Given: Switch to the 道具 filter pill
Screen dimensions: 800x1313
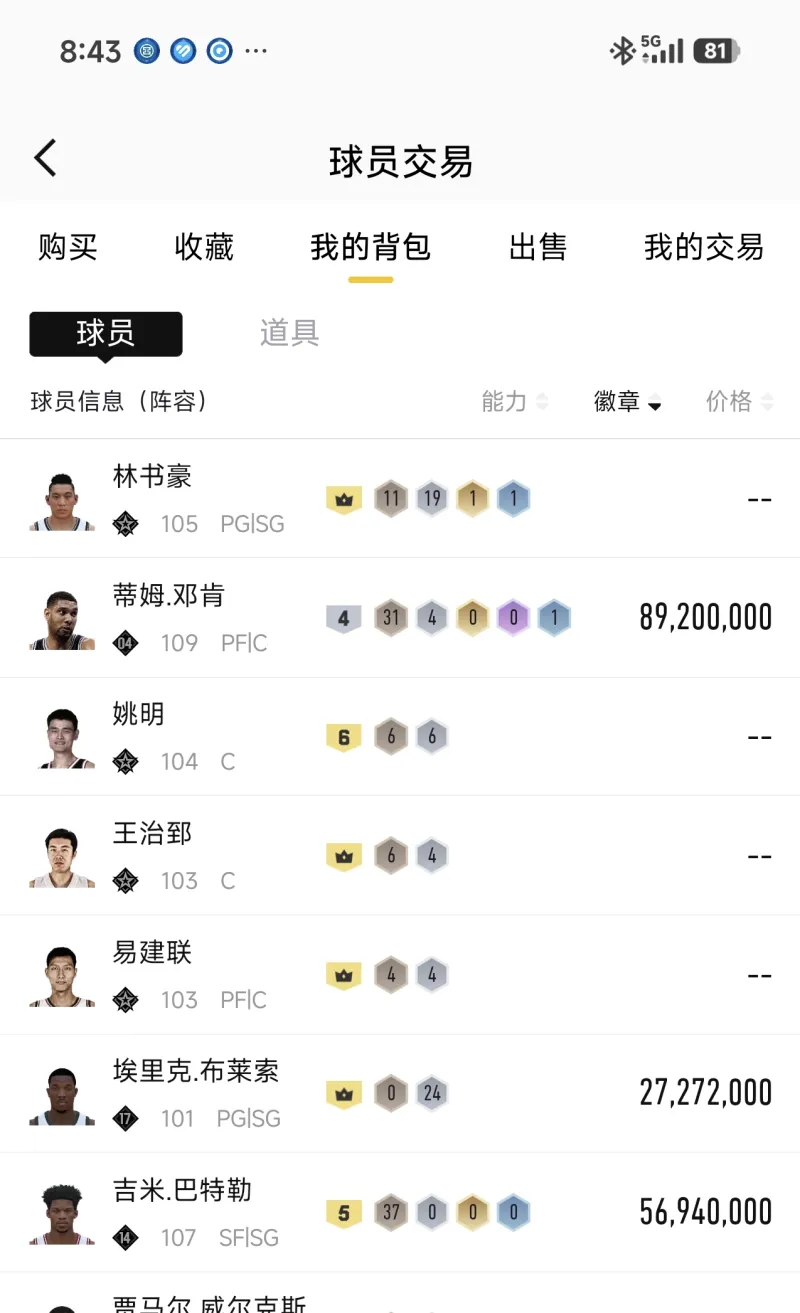Looking at the screenshot, I should (x=288, y=334).
